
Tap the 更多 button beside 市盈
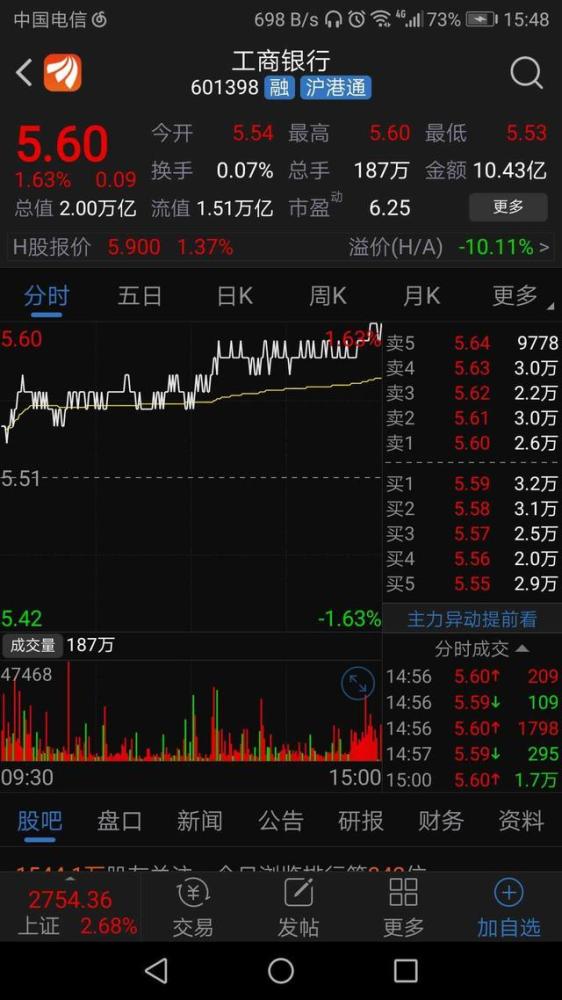pos(508,207)
